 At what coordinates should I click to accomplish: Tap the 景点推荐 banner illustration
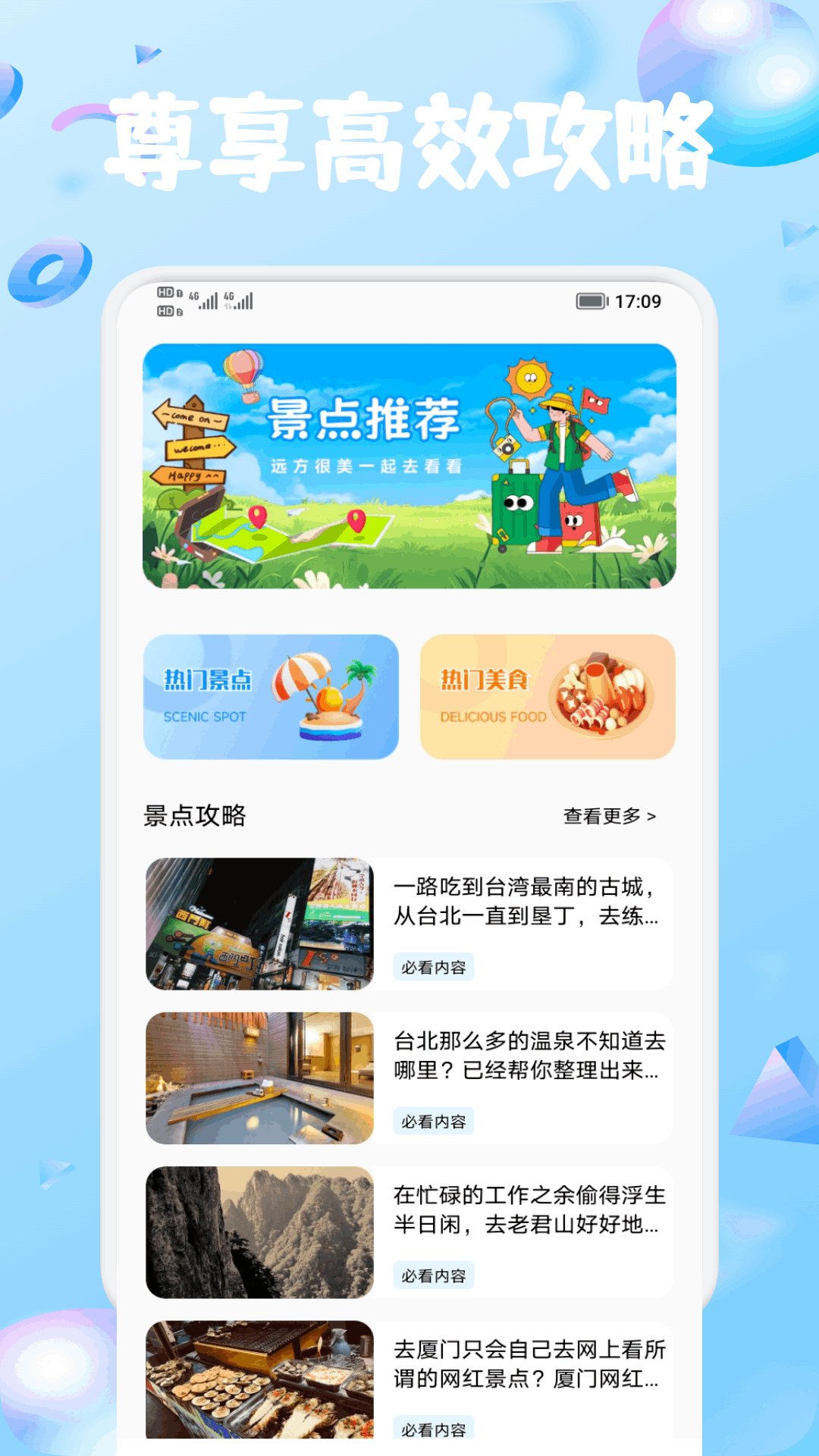pos(409,466)
